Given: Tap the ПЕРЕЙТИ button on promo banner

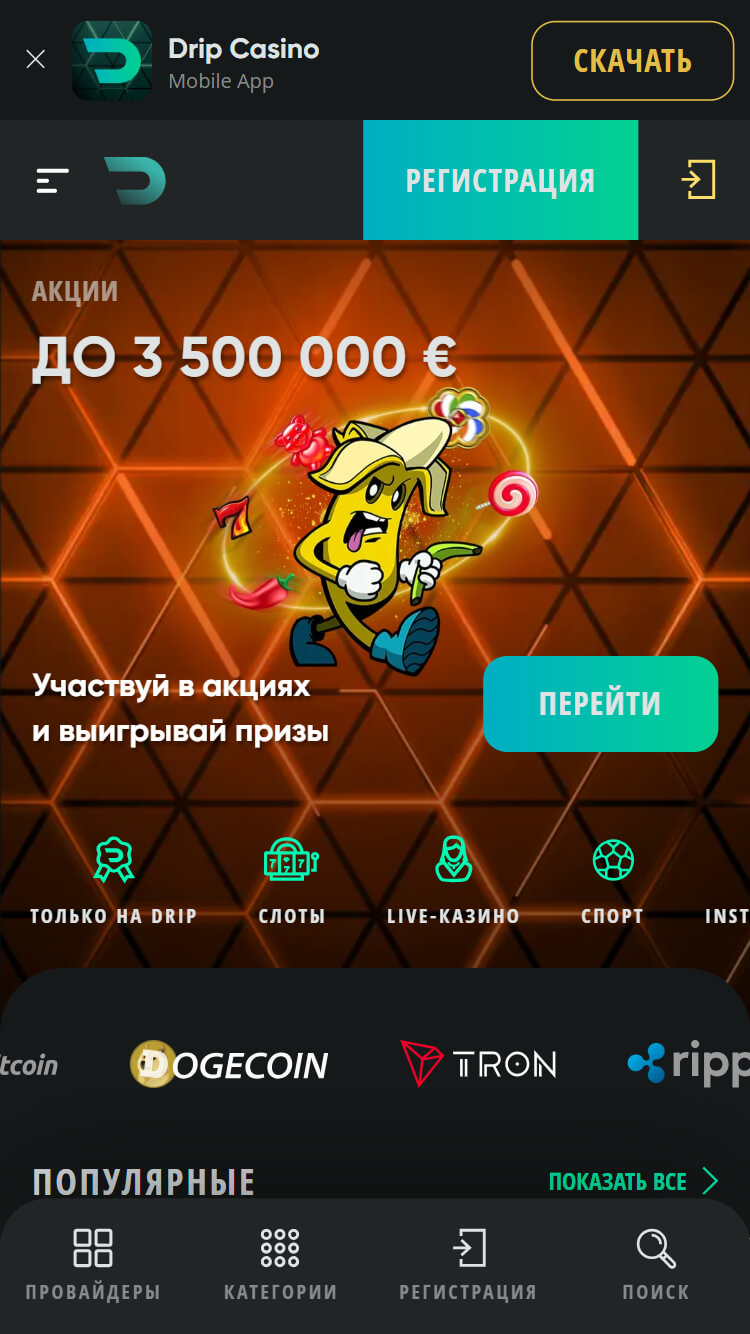Looking at the screenshot, I should pyautogui.click(x=600, y=704).
